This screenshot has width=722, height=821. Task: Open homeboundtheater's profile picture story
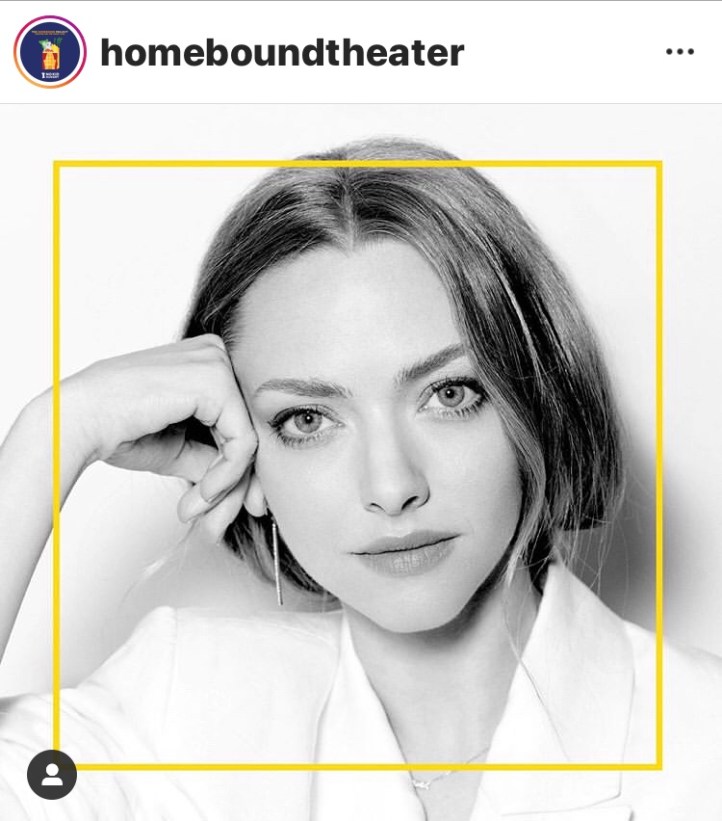pos(49,52)
